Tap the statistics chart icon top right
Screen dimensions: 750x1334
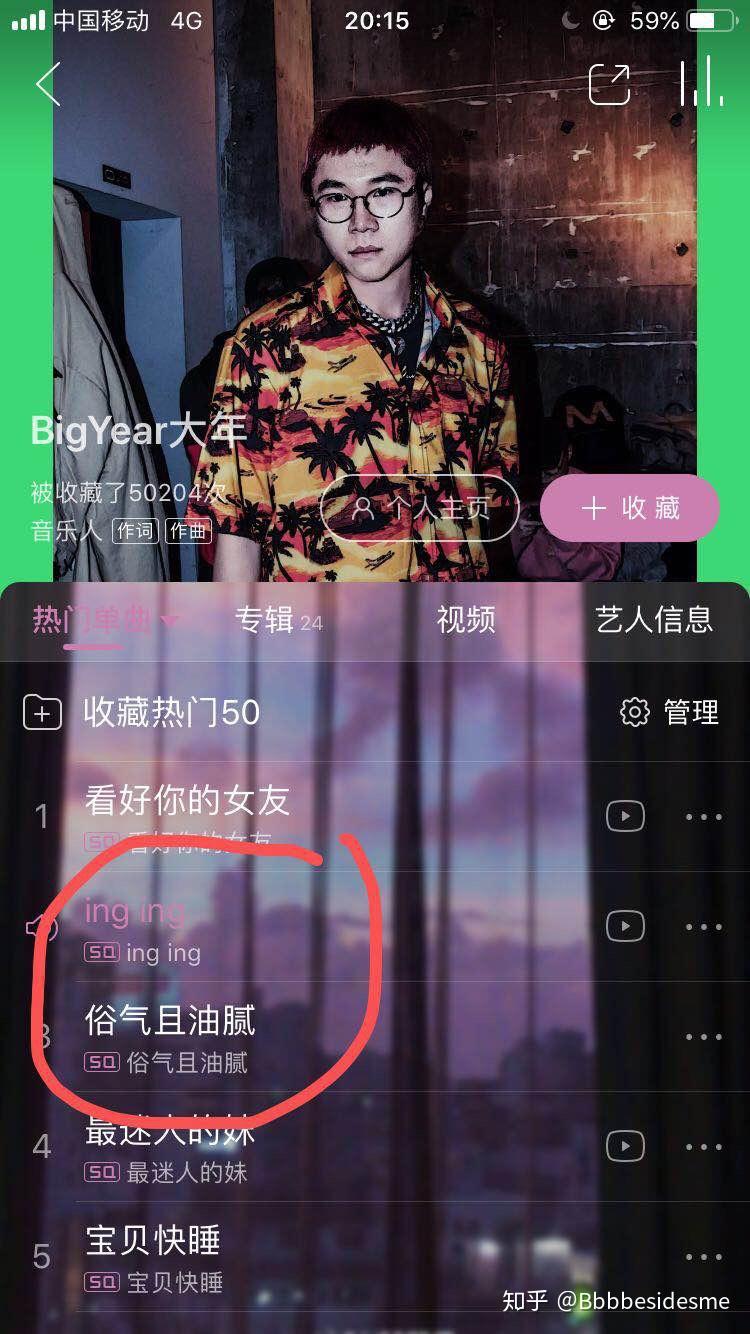click(x=702, y=84)
